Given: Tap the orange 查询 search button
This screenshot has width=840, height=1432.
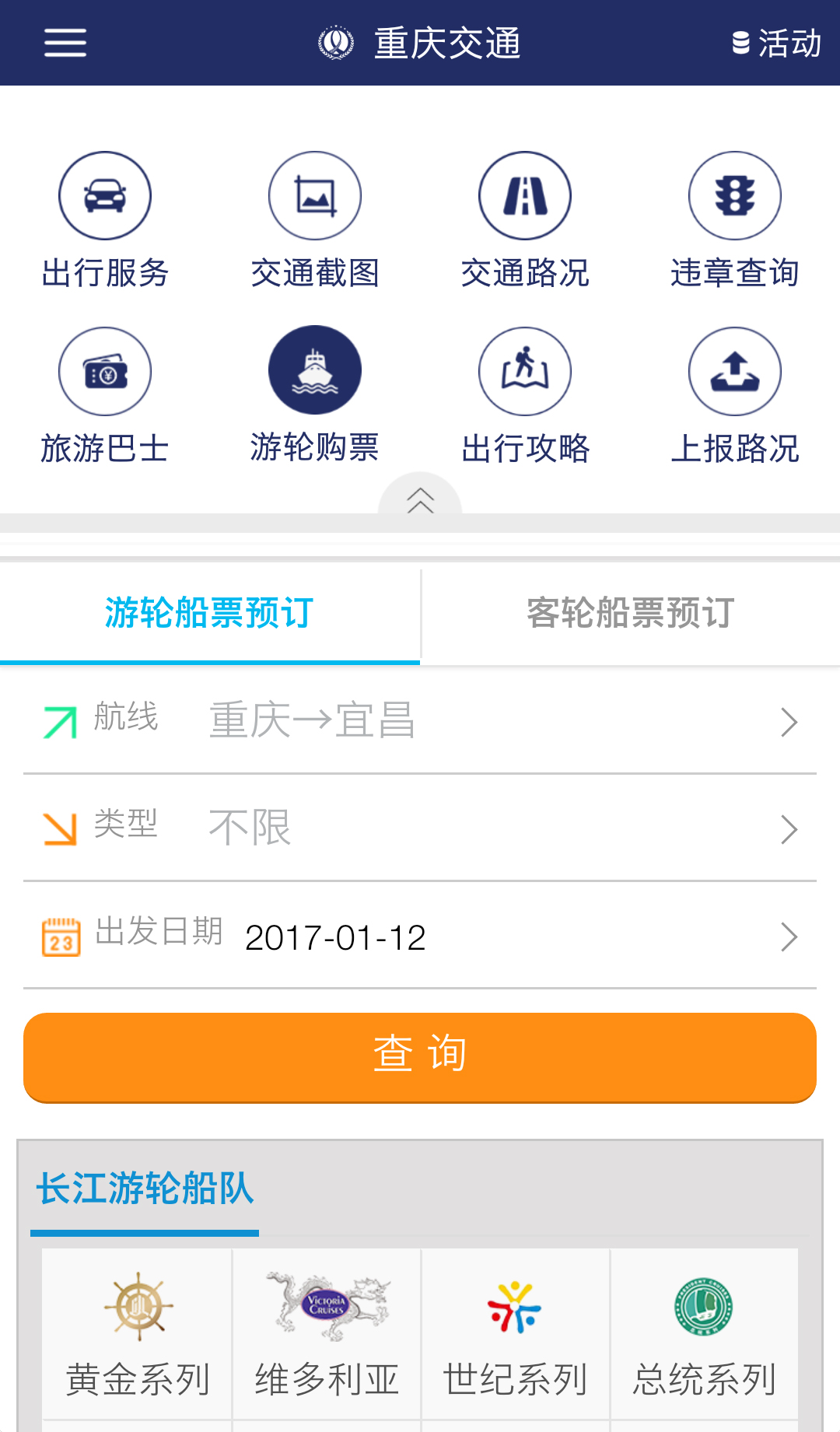Looking at the screenshot, I should [420, 1056].
